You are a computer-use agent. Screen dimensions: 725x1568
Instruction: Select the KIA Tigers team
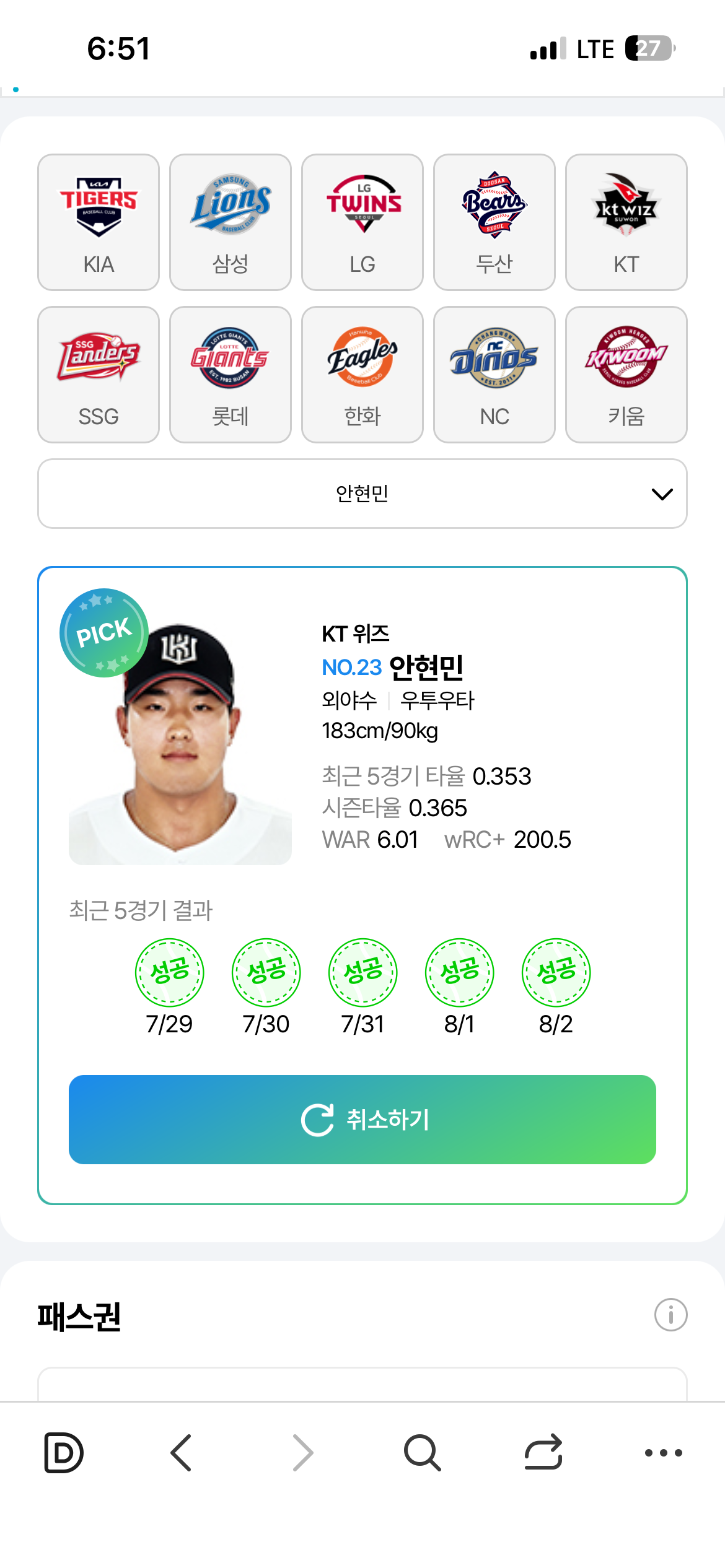[x=99, y=222]
